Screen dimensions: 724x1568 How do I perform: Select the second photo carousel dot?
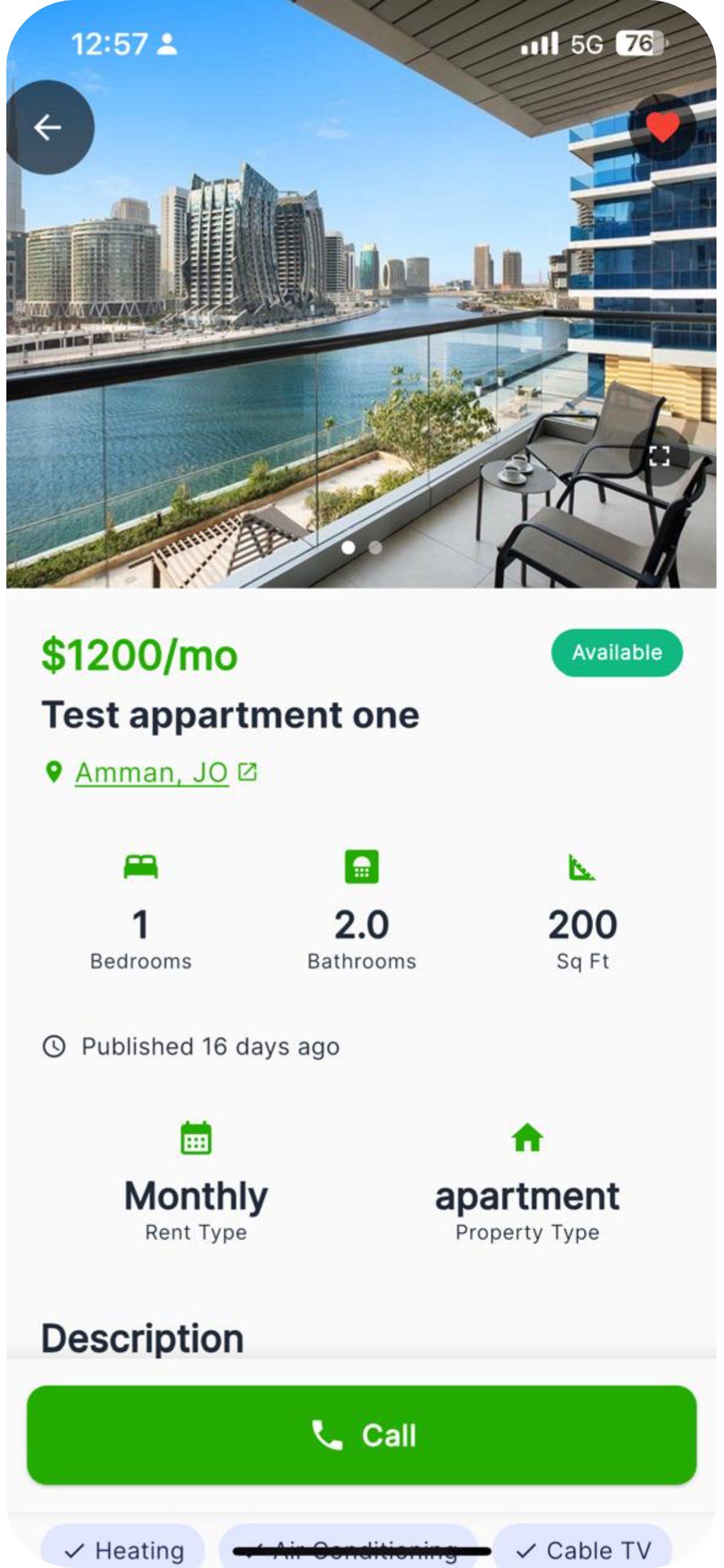click(x=376, y=548)
